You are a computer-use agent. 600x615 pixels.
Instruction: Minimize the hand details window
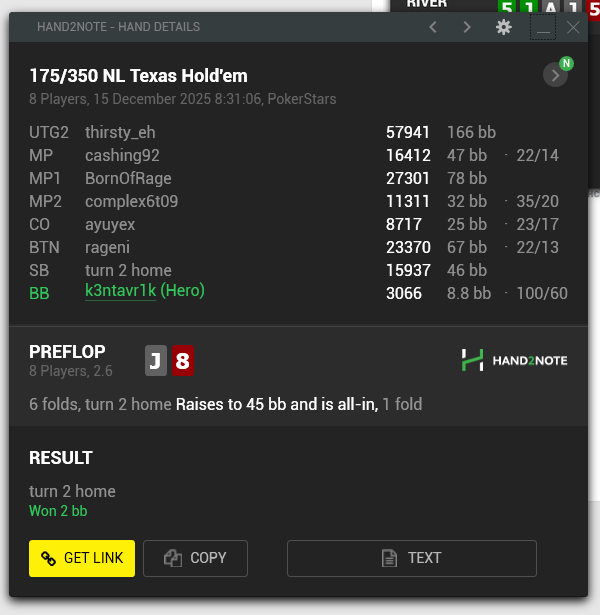coord(543,28)
